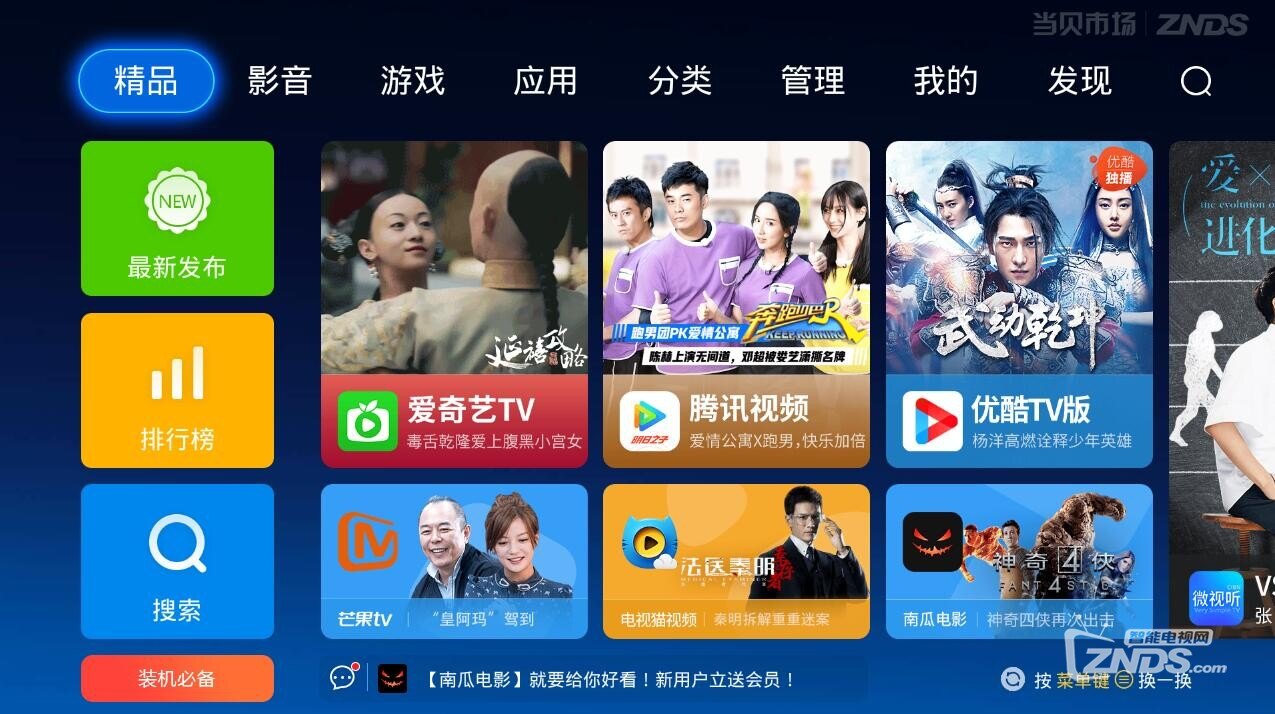Open the 电视猫视频 card
Image resolution: width=1275 pixels, height=714 pixels.
[736, 561]
